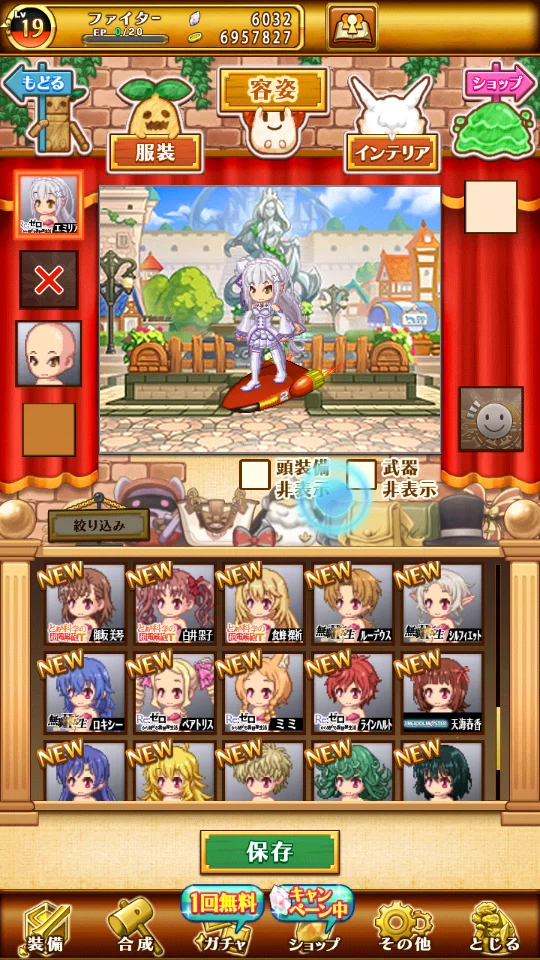Choose the 白井黒子 avatar

[x=174, y=604]
